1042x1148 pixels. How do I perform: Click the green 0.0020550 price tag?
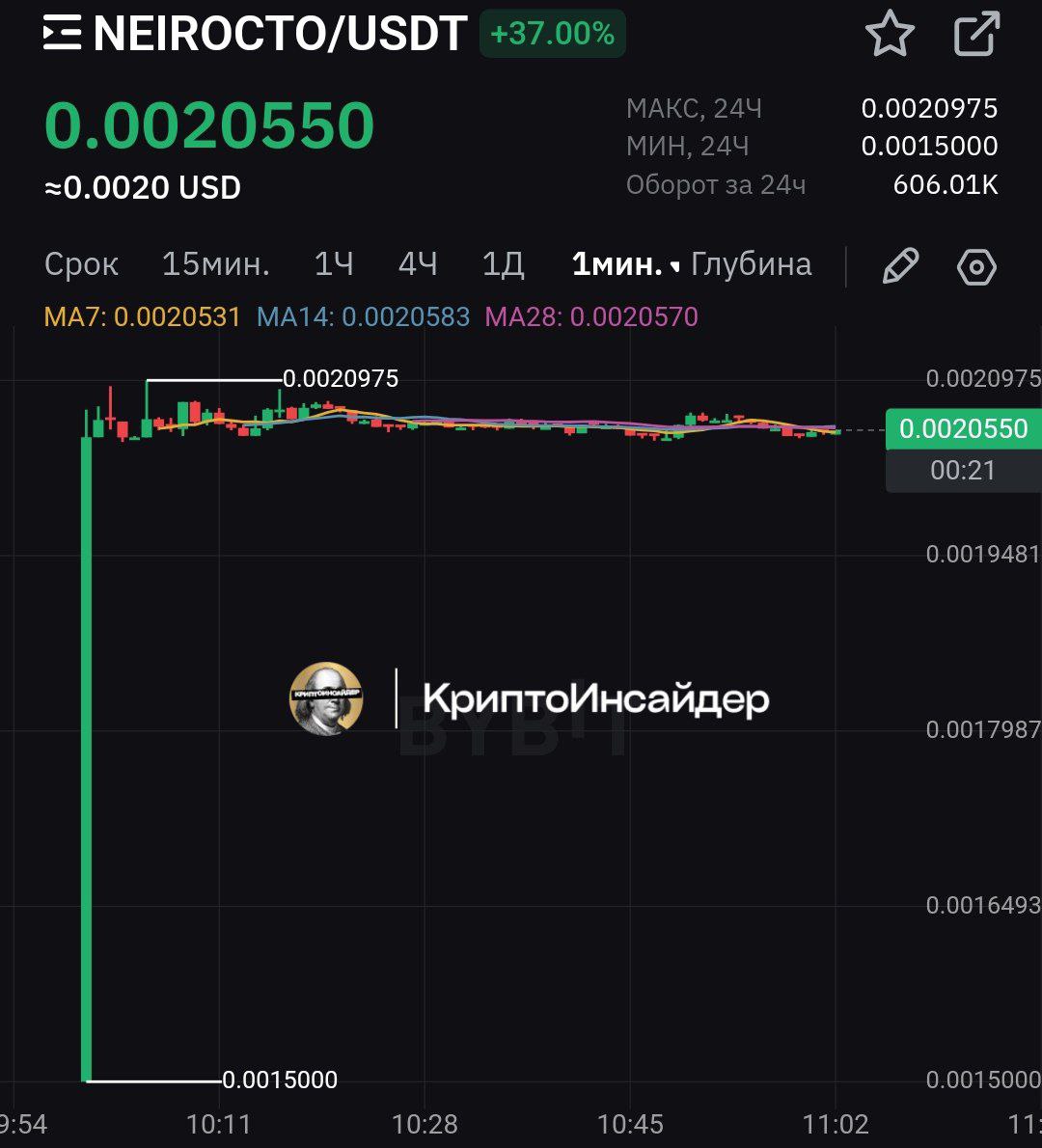tap(964, 428)
